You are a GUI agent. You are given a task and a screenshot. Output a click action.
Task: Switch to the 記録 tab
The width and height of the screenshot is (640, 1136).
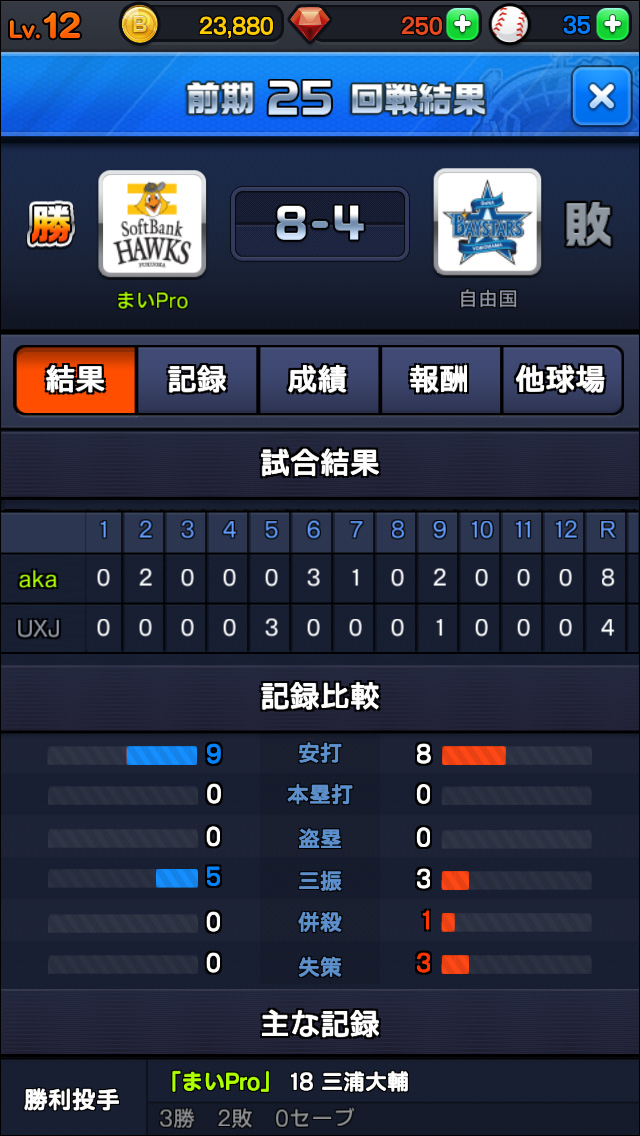(197, 380)
